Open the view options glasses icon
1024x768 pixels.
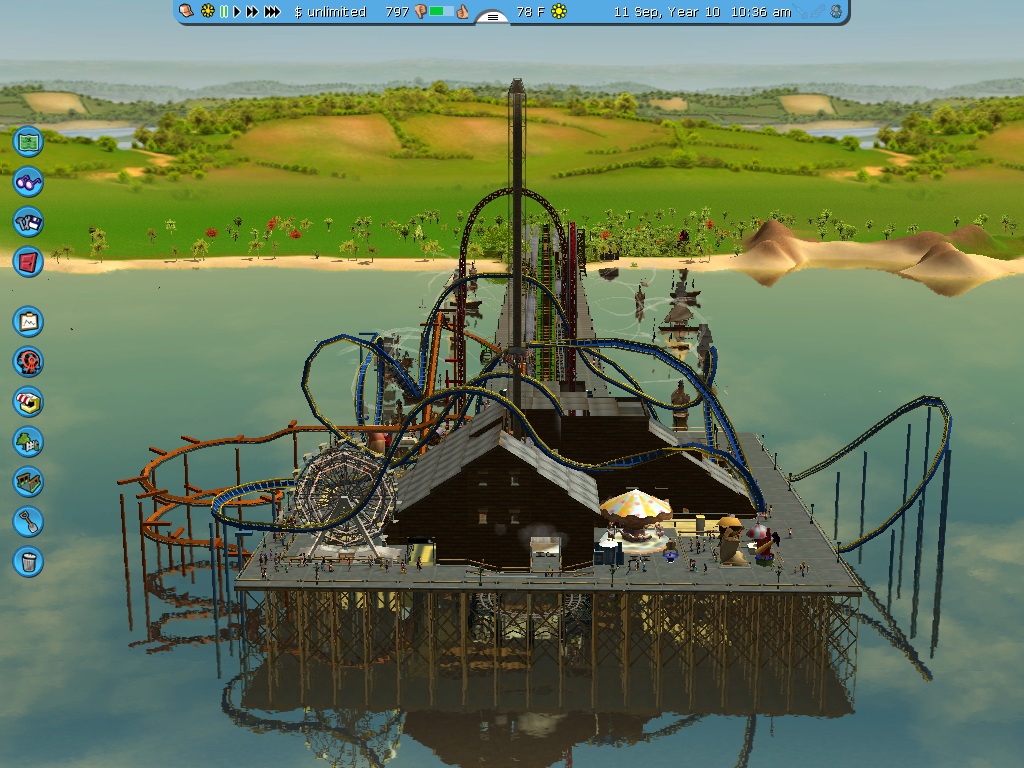29,181
